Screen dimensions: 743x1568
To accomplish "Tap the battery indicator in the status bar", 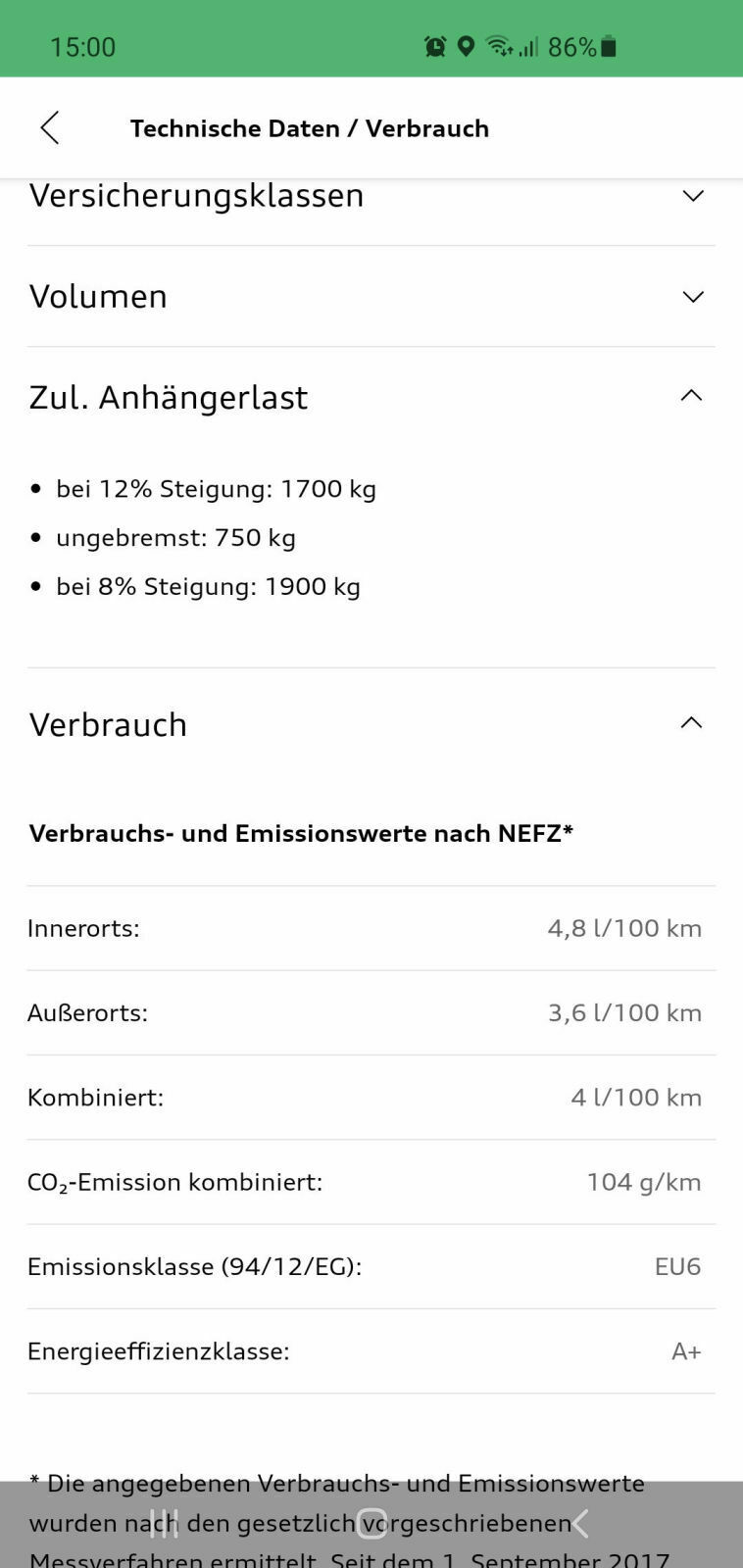I will (x=609, y=46).
